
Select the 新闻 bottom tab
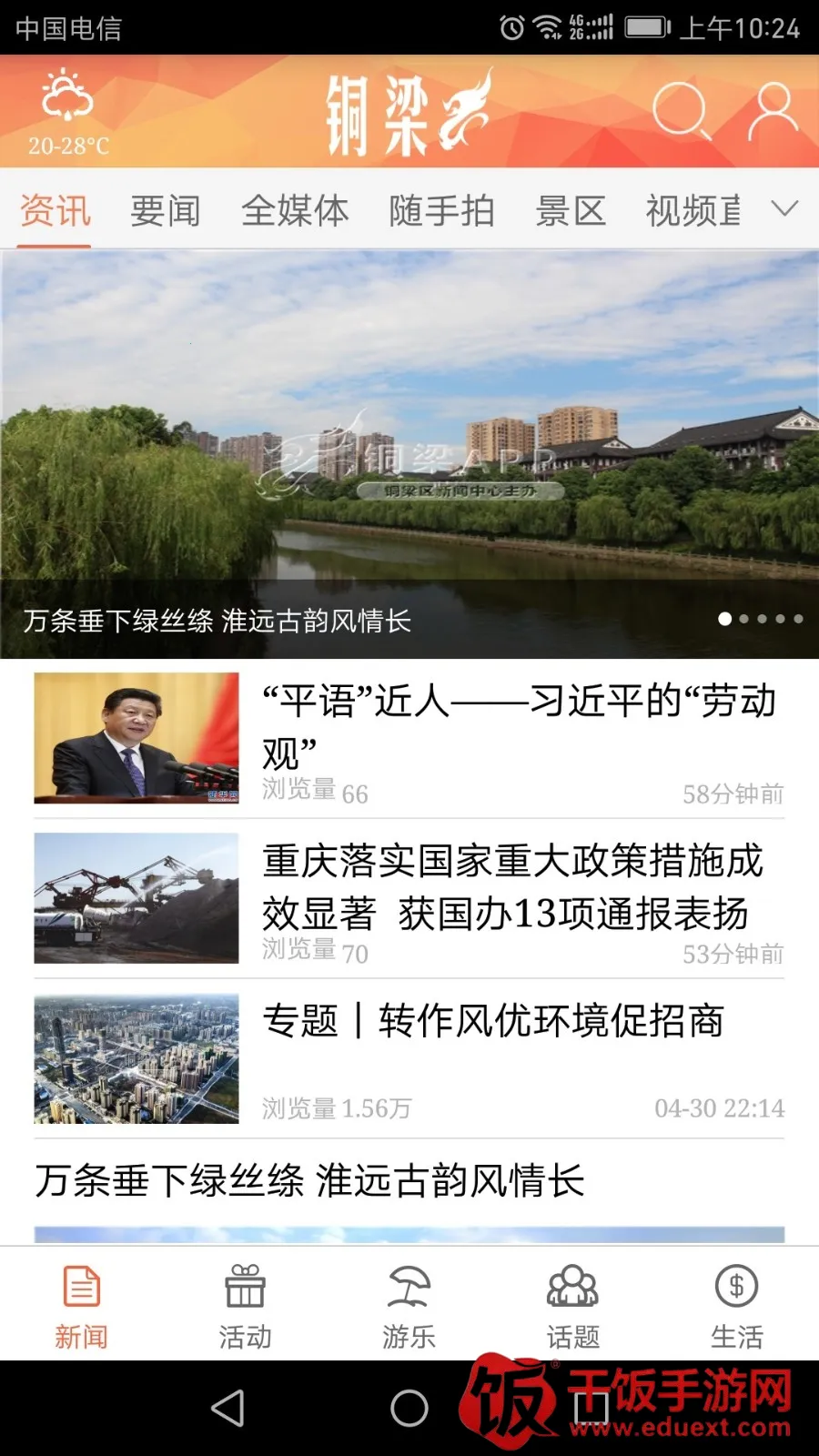81,1306
